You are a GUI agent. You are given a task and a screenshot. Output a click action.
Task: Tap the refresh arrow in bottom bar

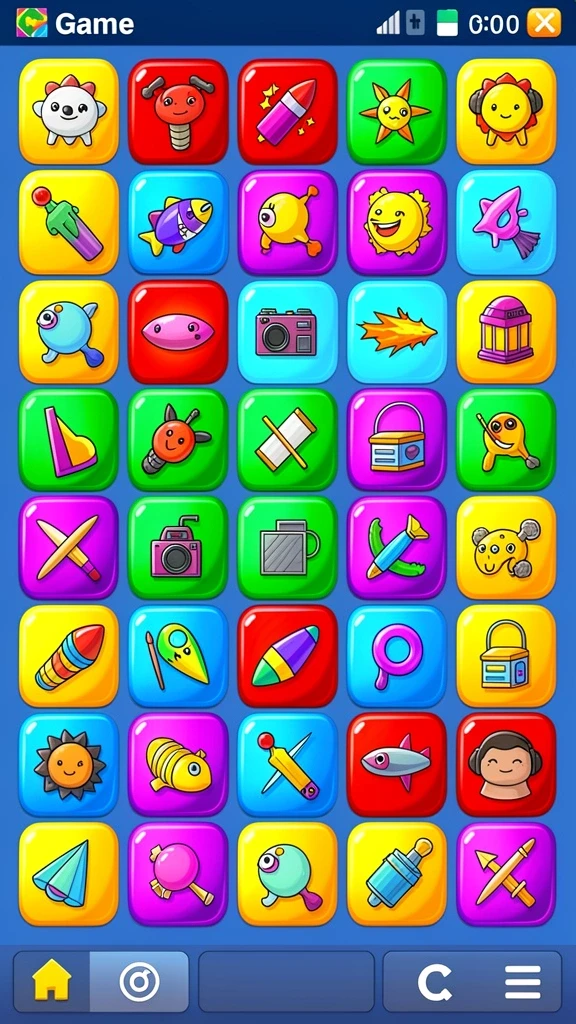click(x=434, y=982)
